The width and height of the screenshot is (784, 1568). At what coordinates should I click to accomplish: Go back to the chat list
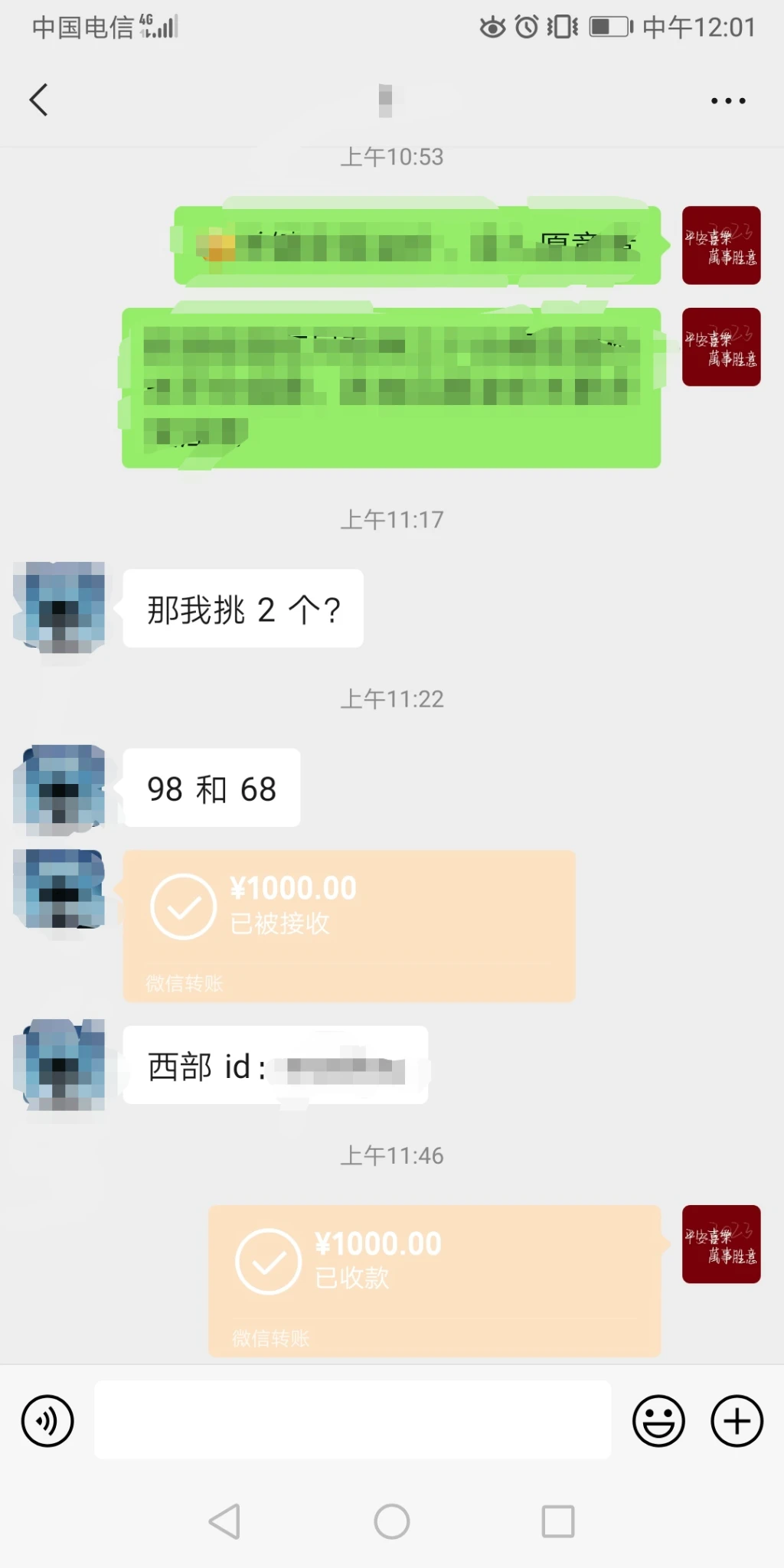tap(39, 100)
